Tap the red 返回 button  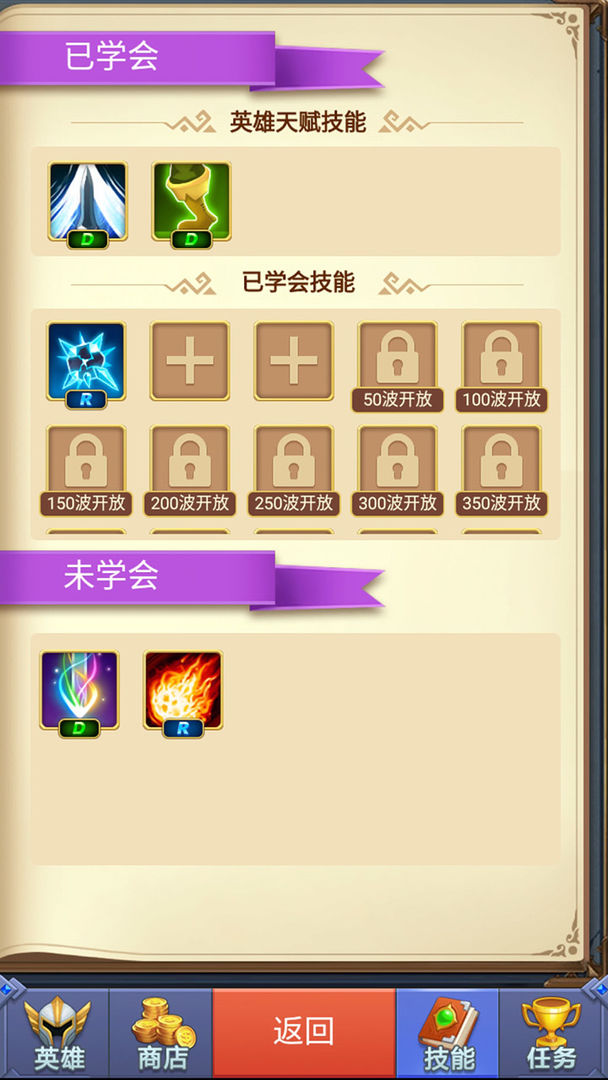tap(303, 1032)
